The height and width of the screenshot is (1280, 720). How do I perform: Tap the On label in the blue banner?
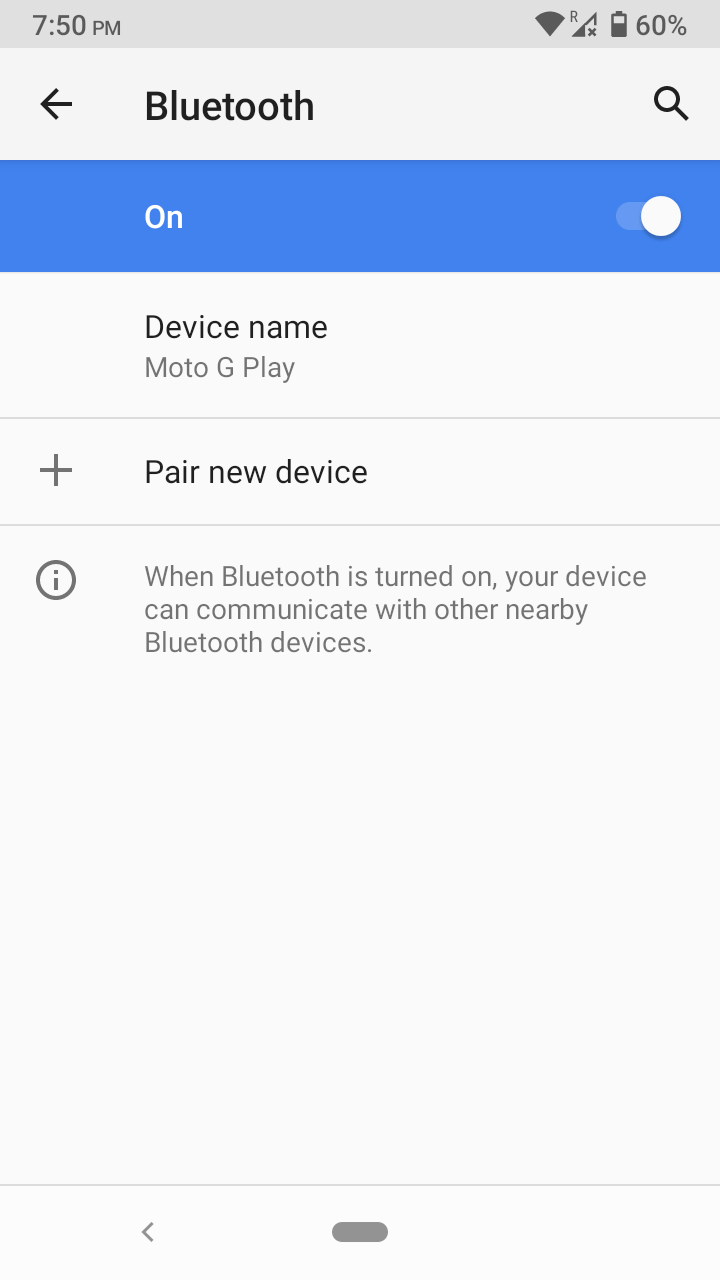[163, 216]
